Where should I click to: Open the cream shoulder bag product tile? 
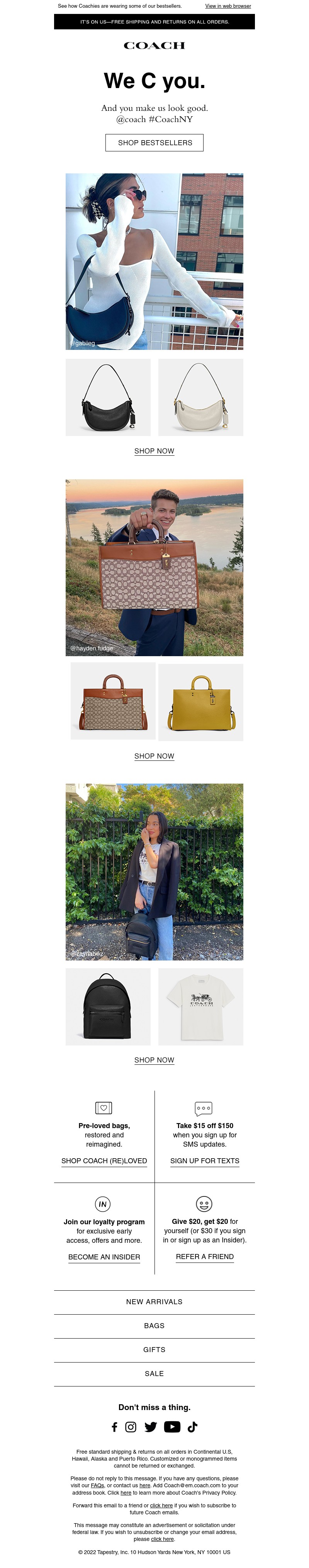coord(200,397)
